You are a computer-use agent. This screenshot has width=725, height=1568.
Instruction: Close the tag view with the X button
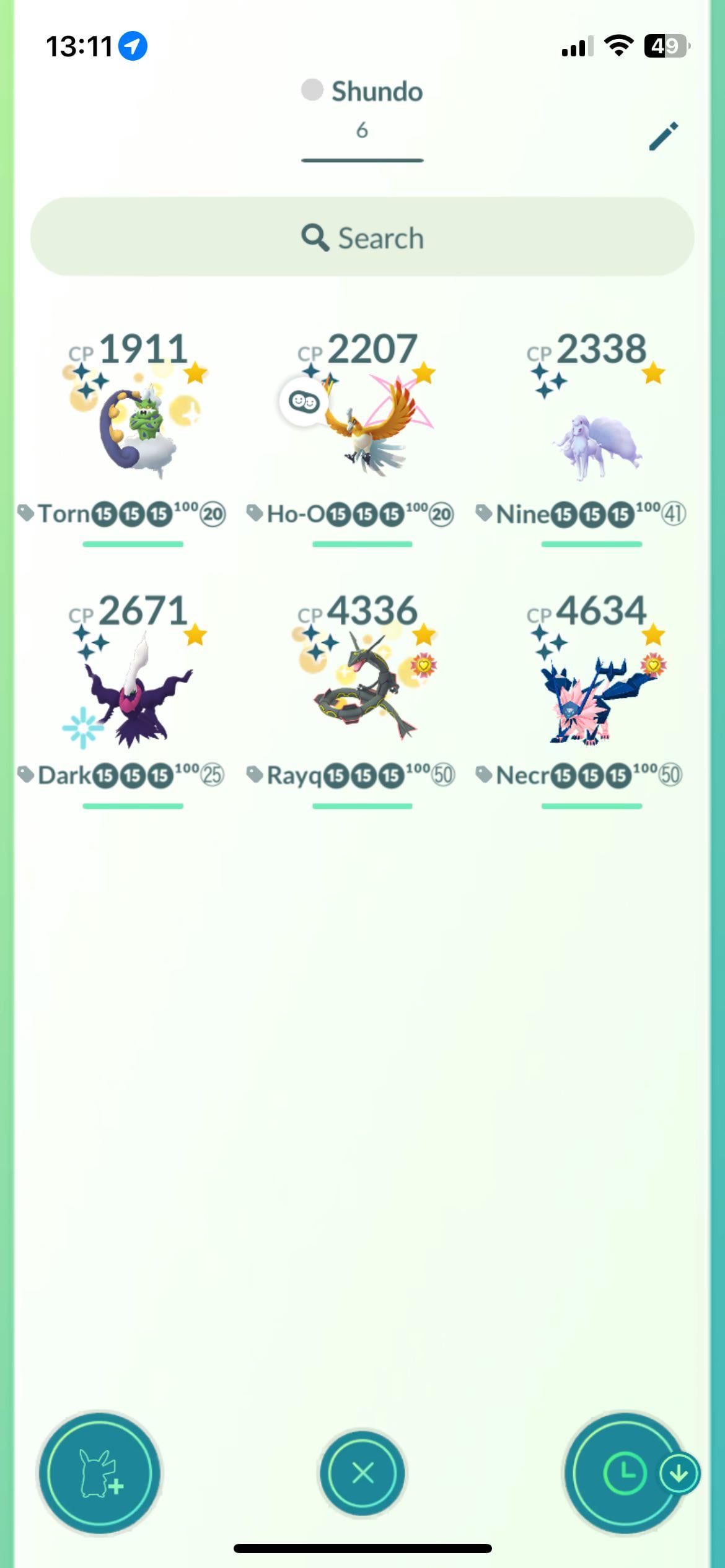[x=362, y=1474]
